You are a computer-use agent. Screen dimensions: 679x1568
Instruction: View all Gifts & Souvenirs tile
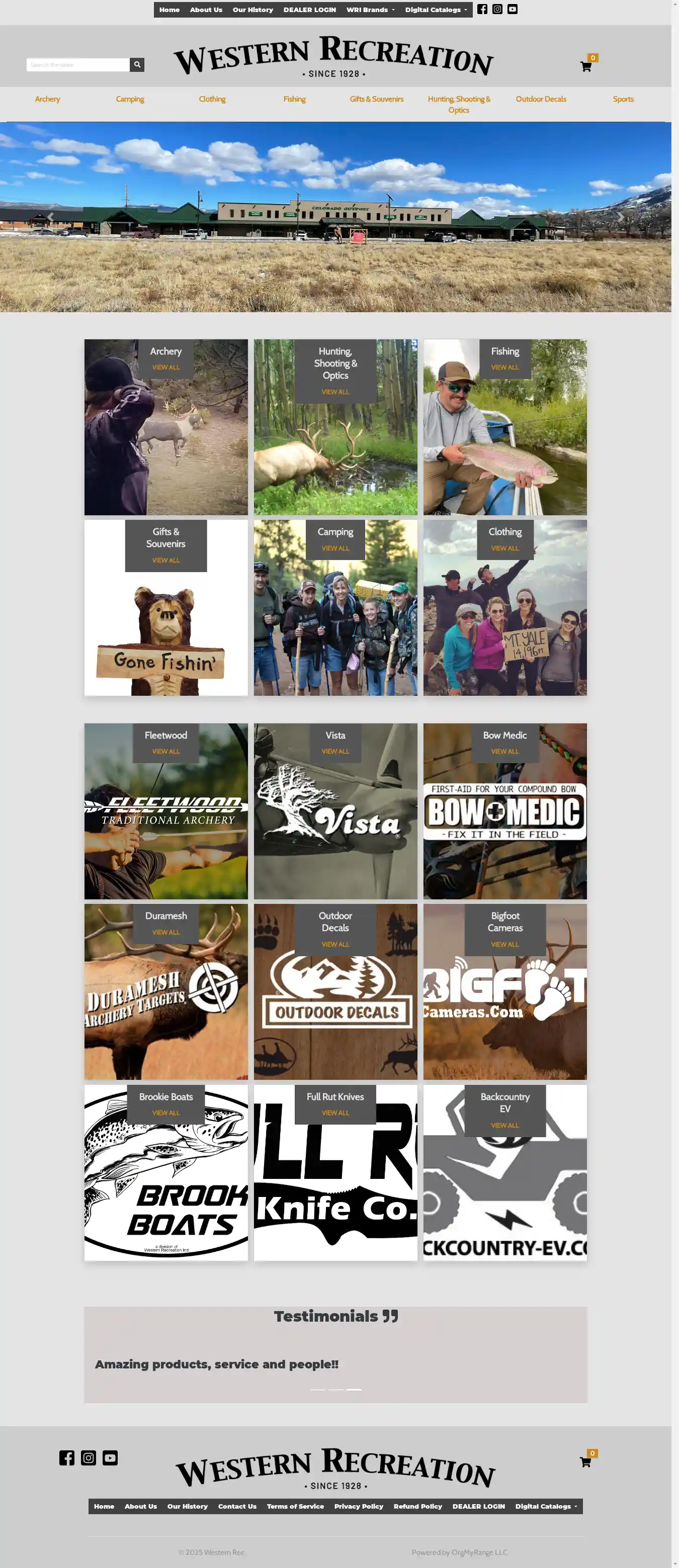(x=165, y=560)
